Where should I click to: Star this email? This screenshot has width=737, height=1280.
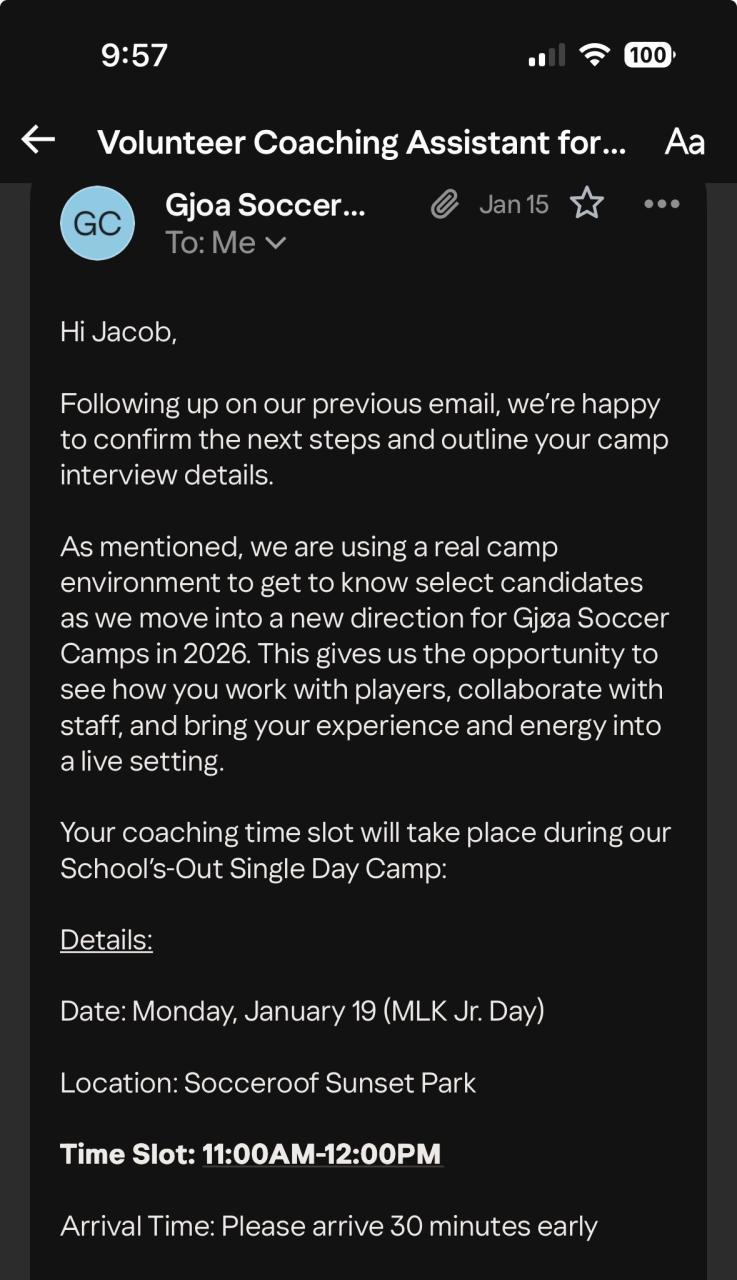tap(587, 204)
